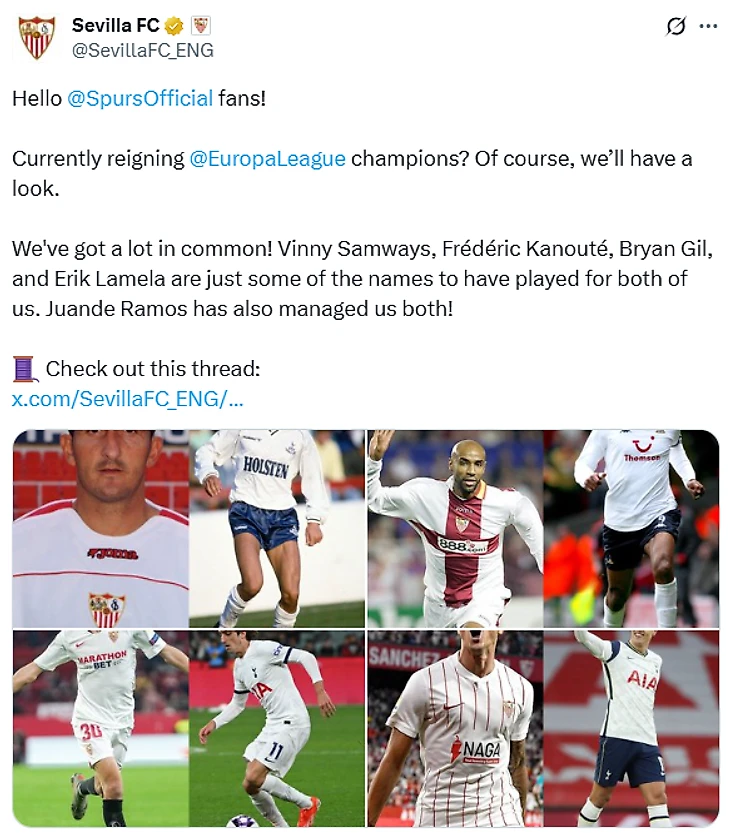The image size is (730, 836).
Task: Open the @SevillaFC_ENG handle
Action: point(143,49)
